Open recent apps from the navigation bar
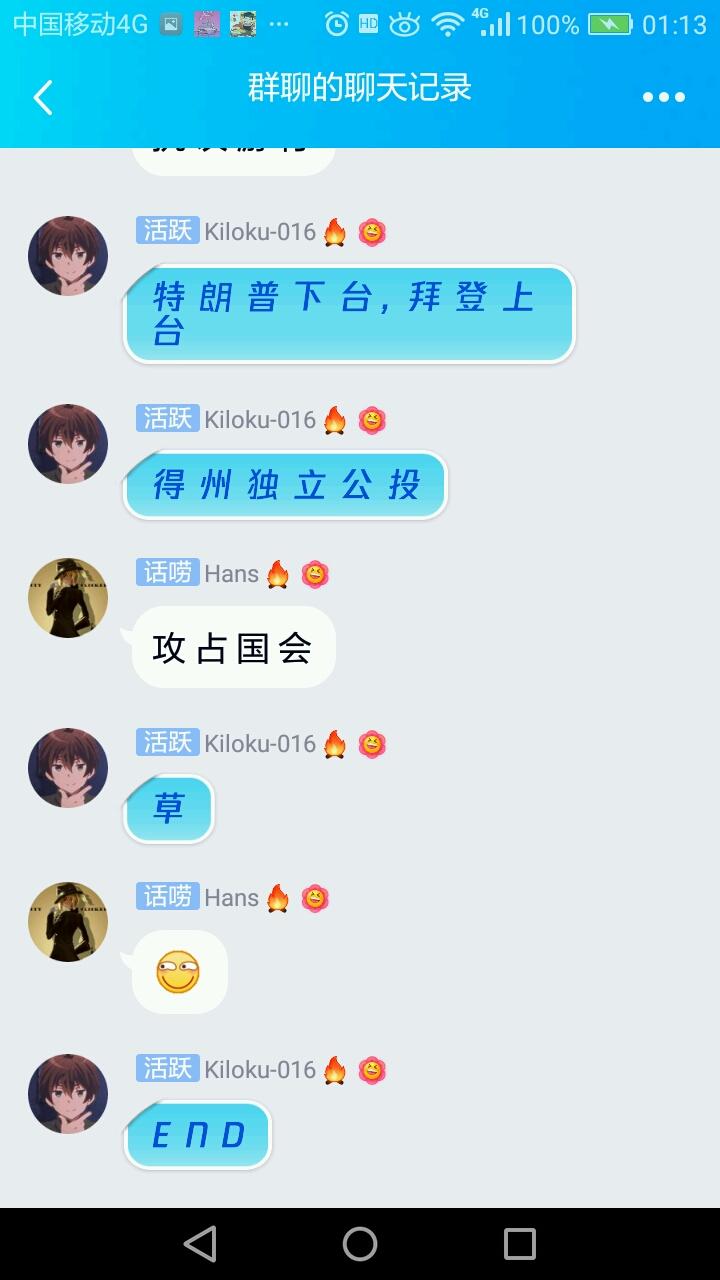The image size is (720, 1280). coord(520,1244)
